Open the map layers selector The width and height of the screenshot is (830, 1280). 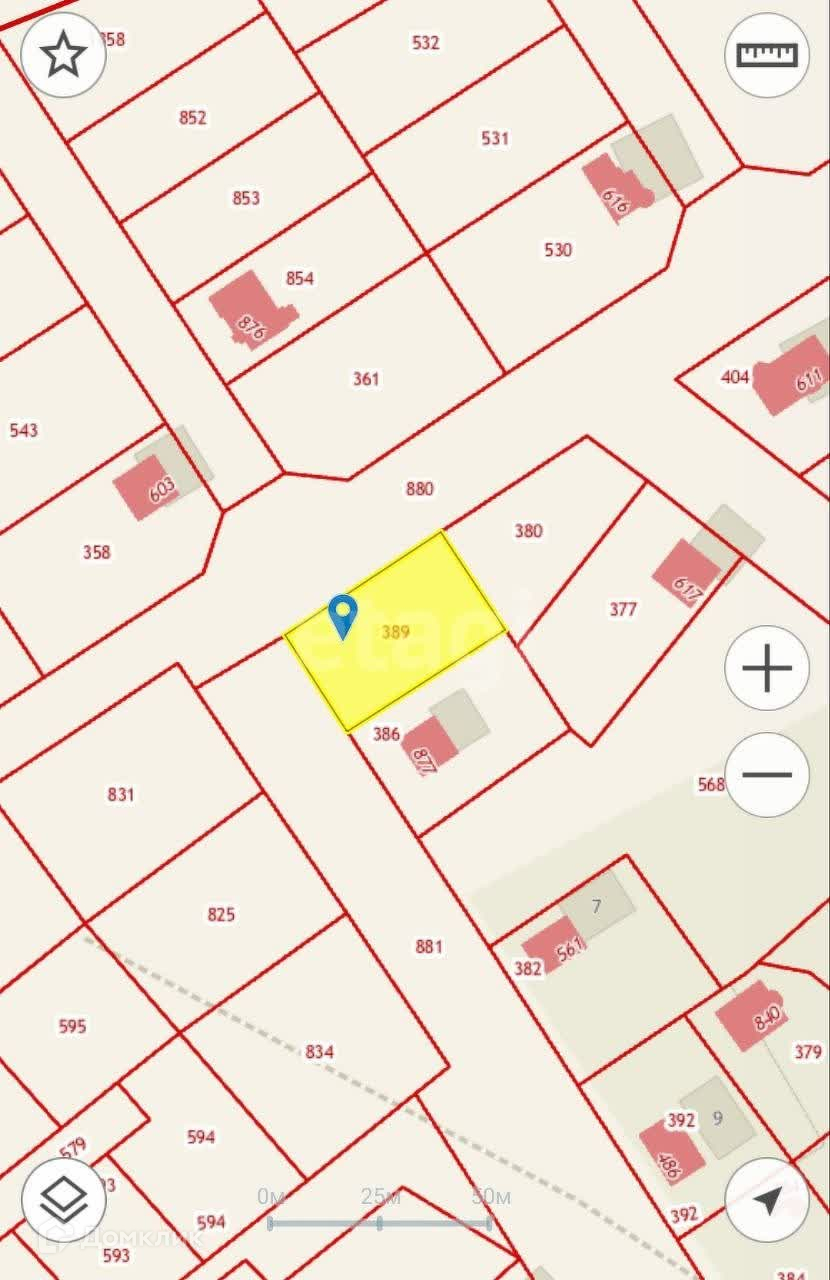(x=64, y=1199)
